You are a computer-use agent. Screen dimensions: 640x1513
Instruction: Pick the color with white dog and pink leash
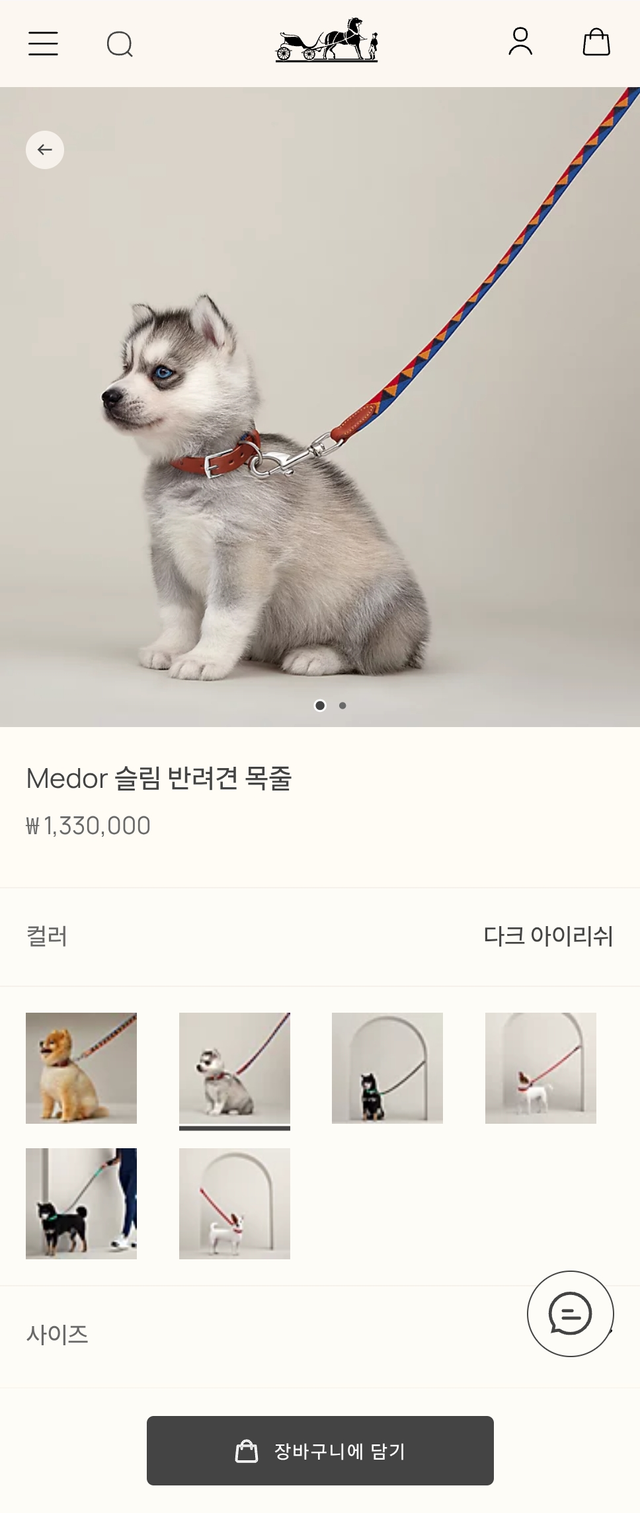pyautogui.click(x=234, y=1203)
